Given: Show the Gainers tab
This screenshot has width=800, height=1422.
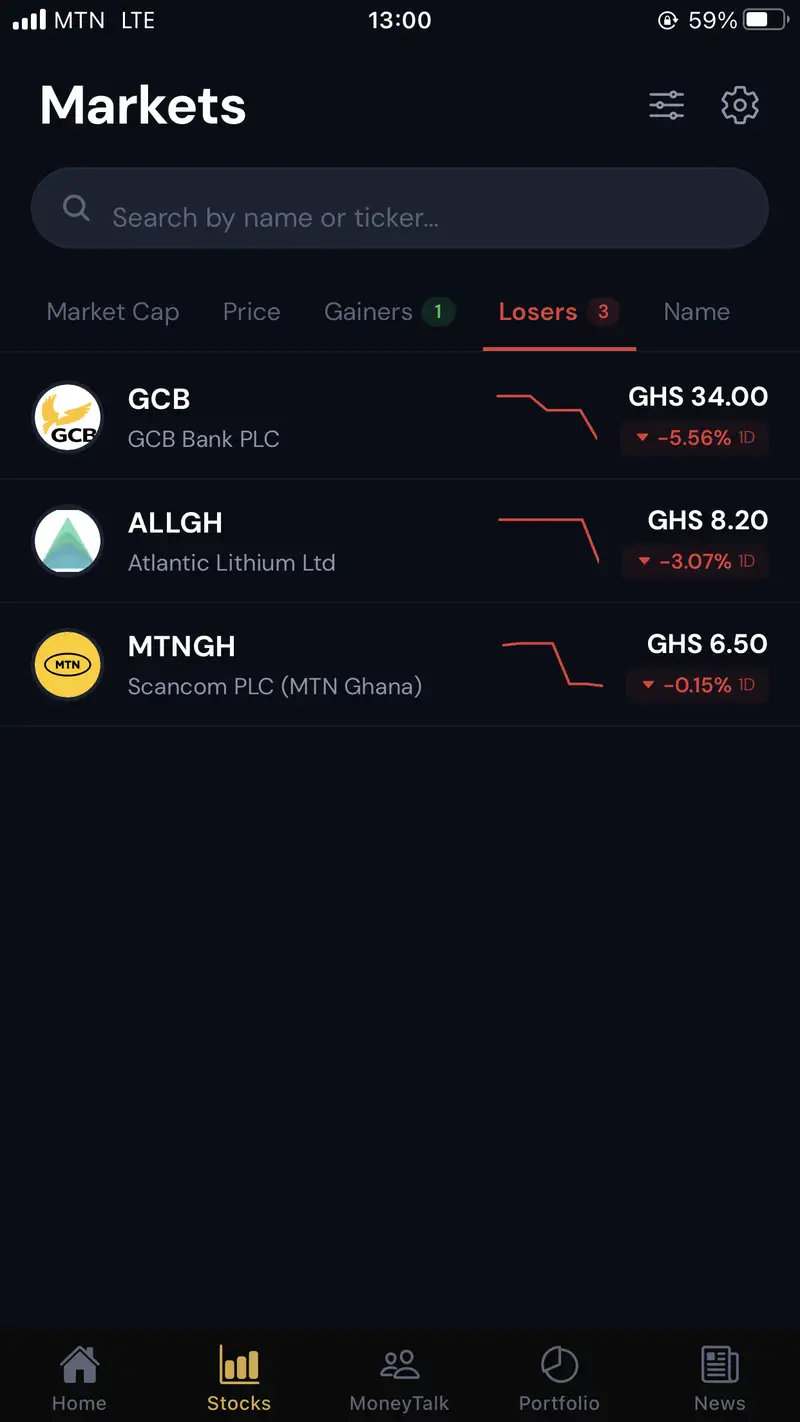Looking at the screenshot, I should click(389, 312).
